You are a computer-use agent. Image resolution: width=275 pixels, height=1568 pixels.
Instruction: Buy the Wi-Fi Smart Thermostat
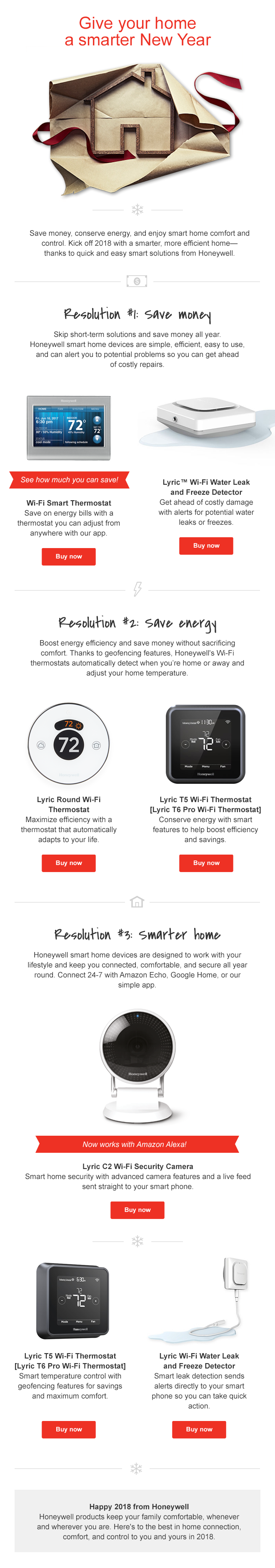[69, 556]
